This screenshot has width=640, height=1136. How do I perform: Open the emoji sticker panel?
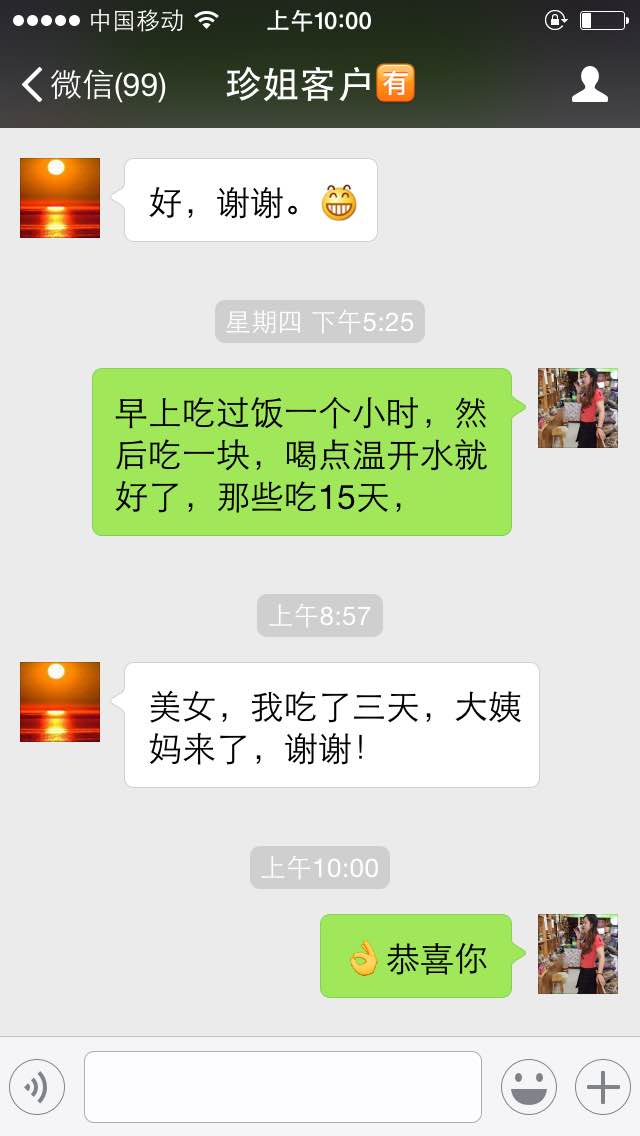(529, 1087)
